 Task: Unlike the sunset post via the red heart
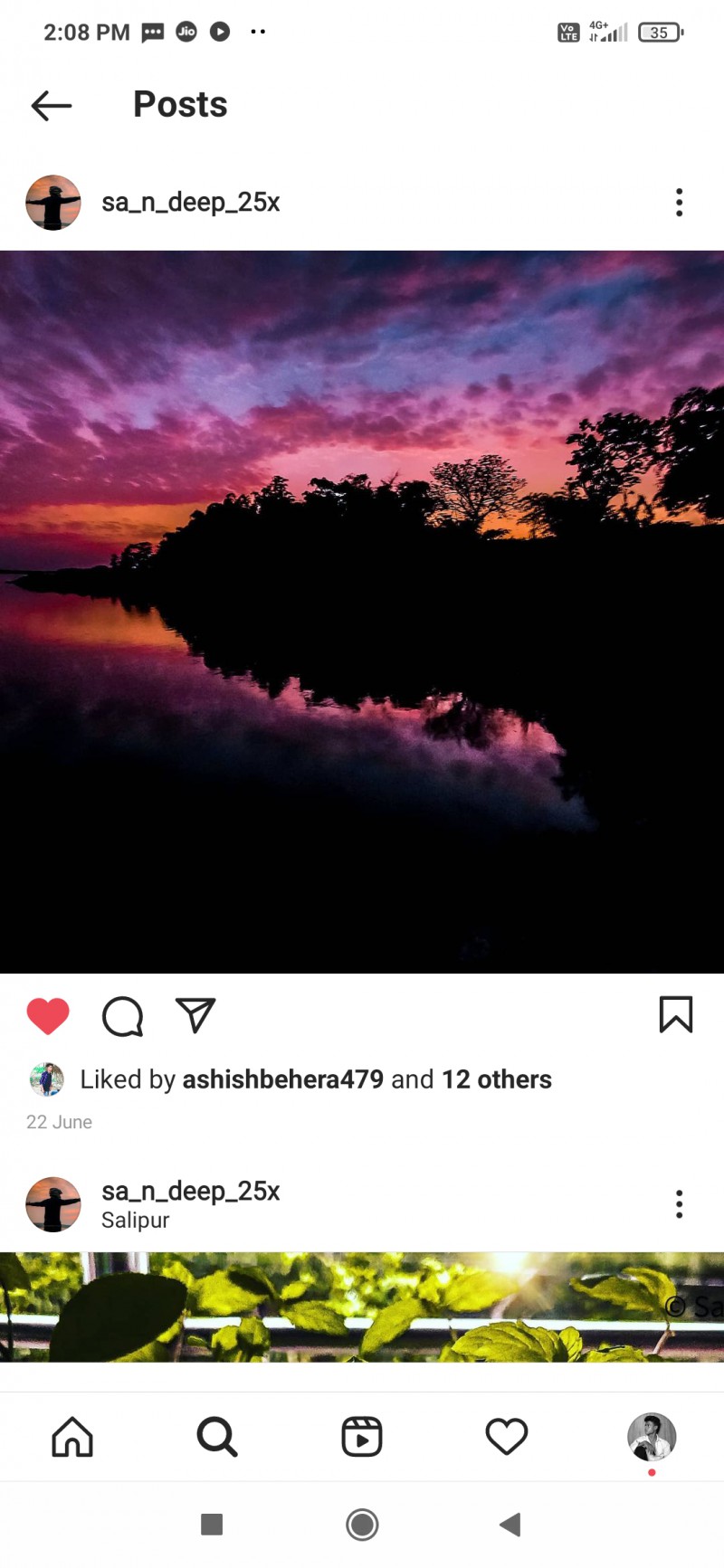[x=48, y=1016]
